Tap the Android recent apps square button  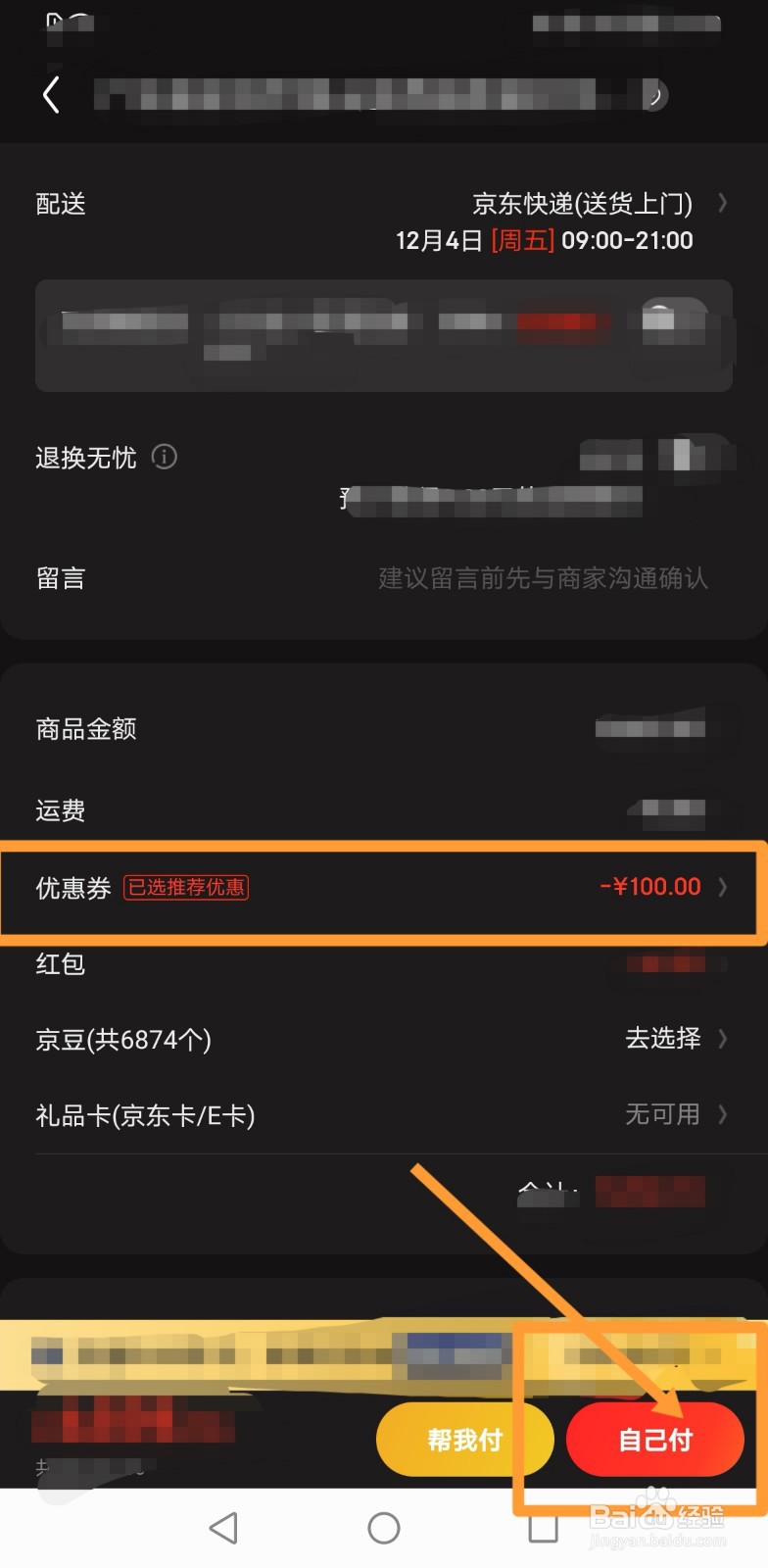[544, 1527]
